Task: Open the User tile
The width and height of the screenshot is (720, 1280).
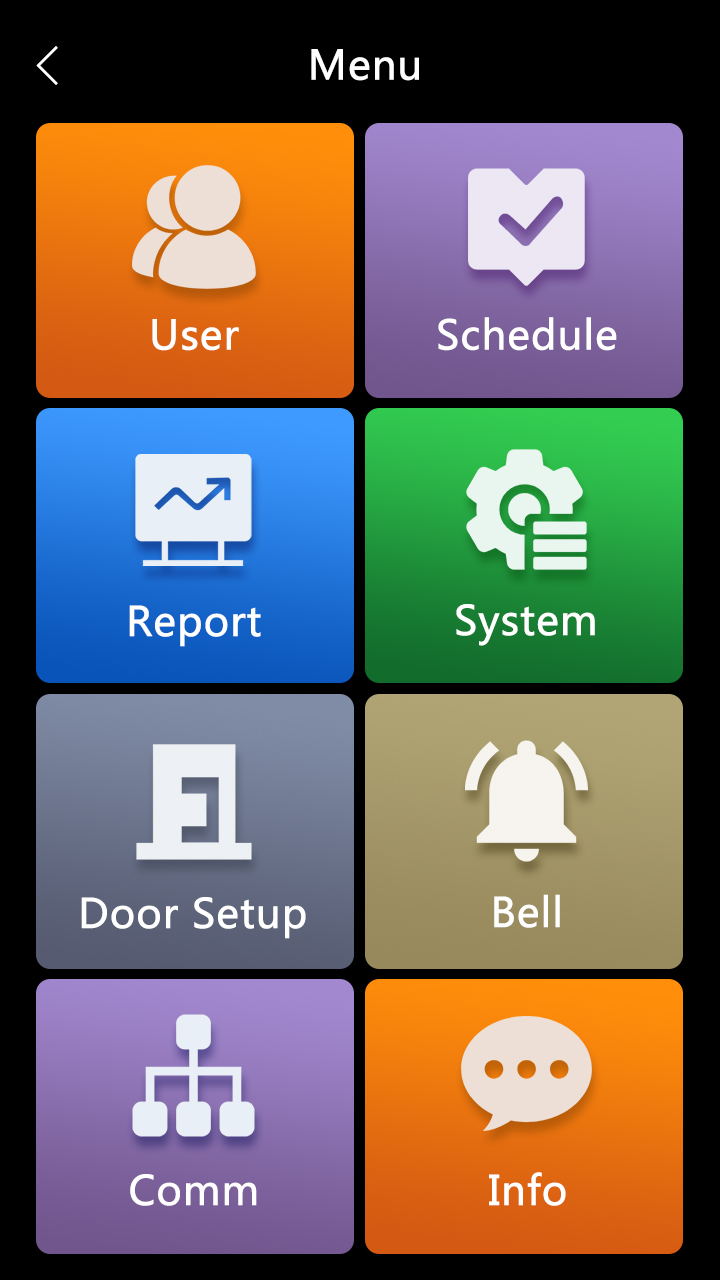Action: coord(195,260)
